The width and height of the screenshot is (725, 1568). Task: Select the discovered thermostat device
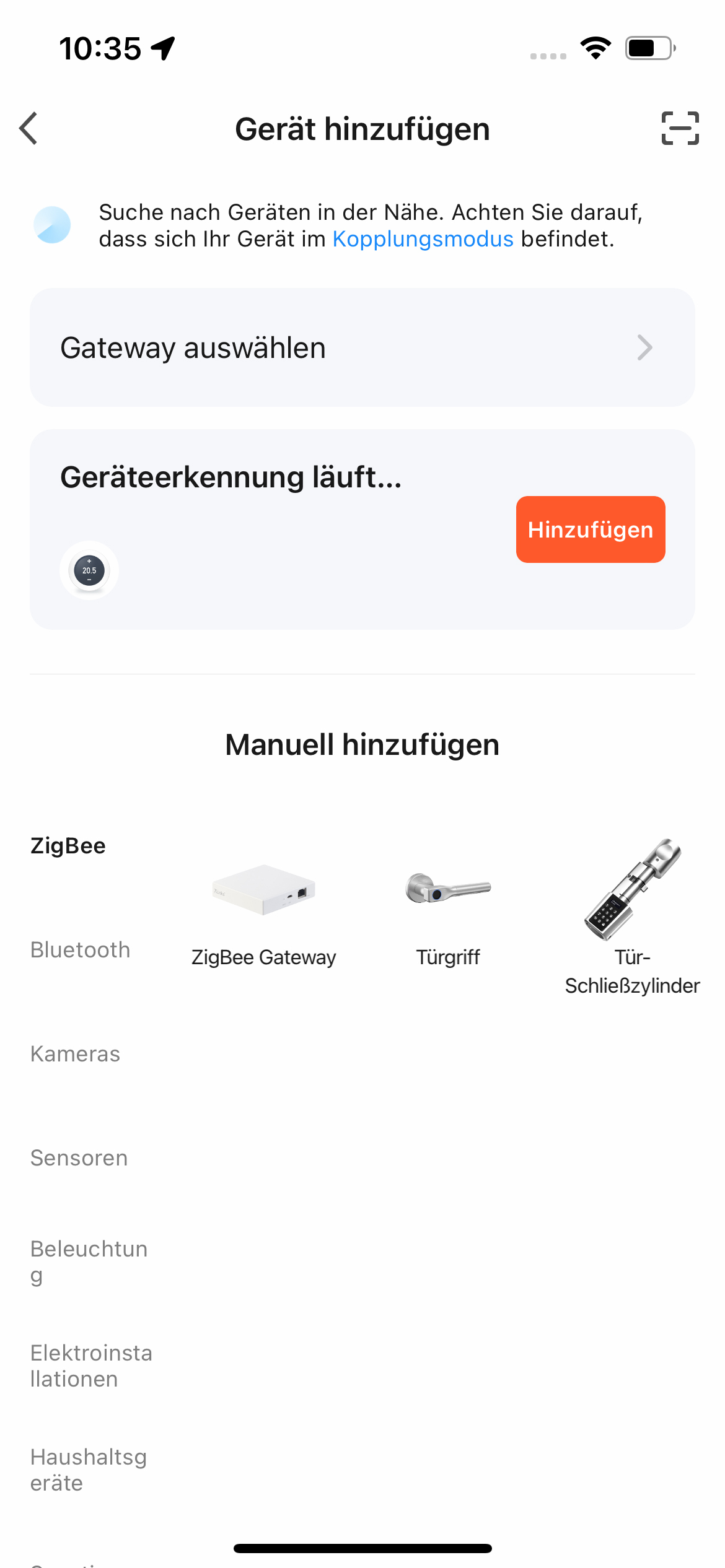click(x=89, y=570)
